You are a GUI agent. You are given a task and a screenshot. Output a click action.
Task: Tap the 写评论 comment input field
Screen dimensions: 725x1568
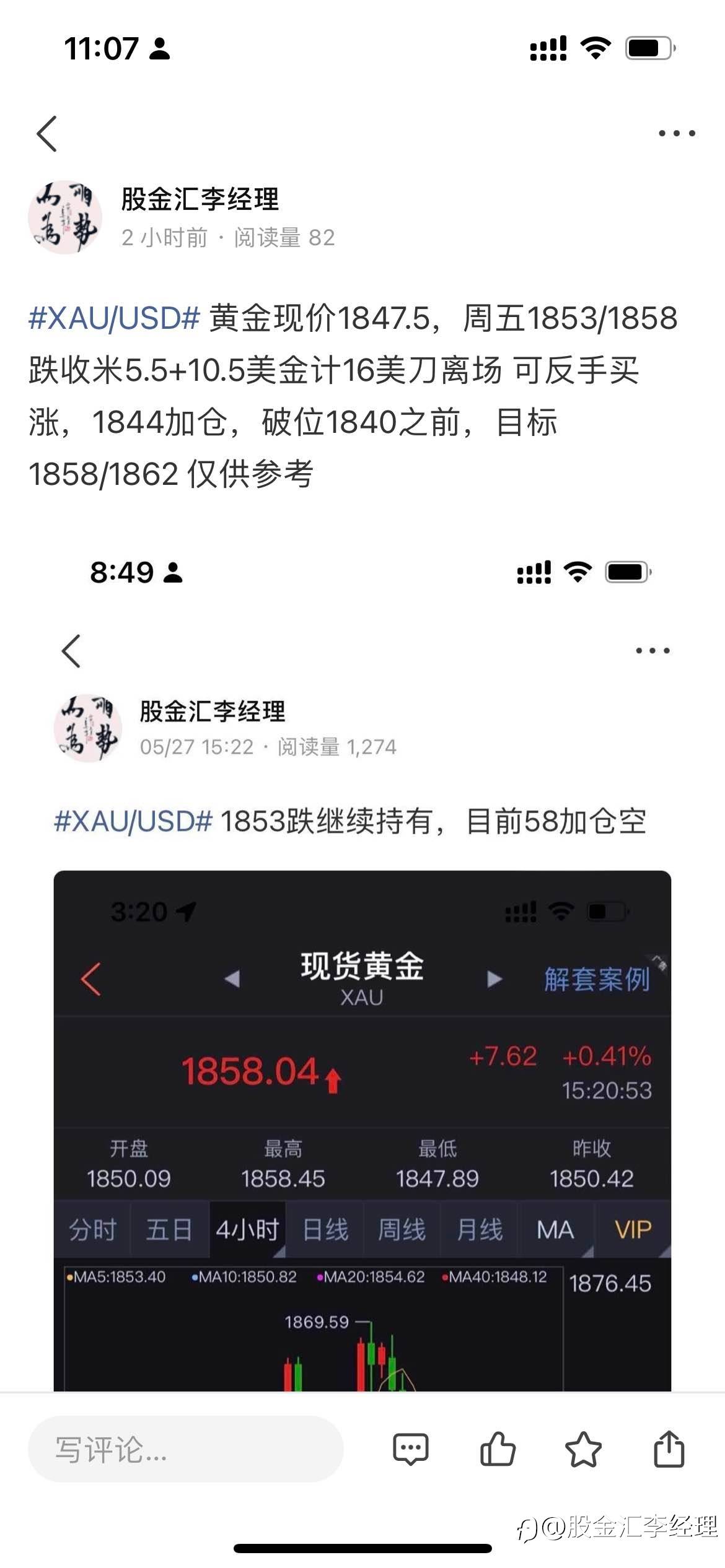point(185,1450)
